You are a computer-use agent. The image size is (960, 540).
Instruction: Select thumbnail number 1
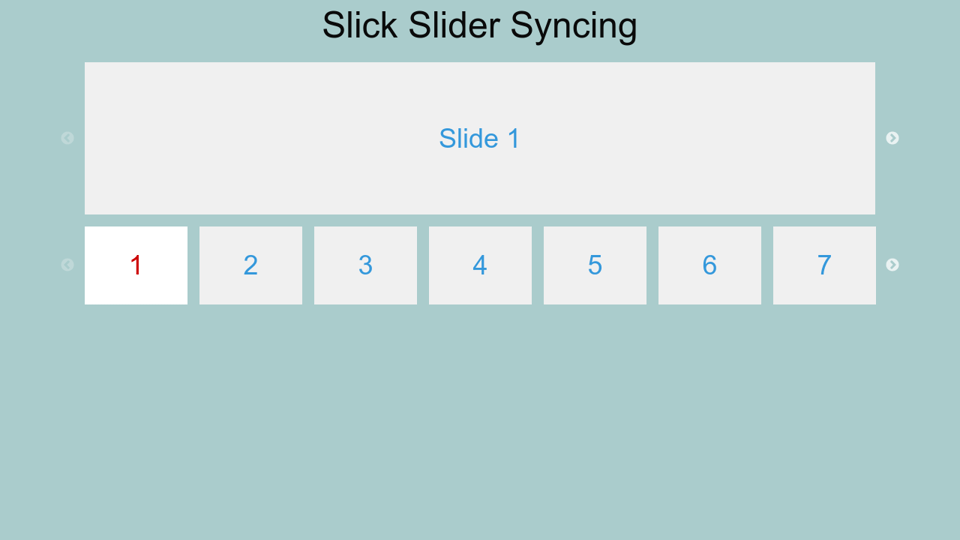(136, 265)
